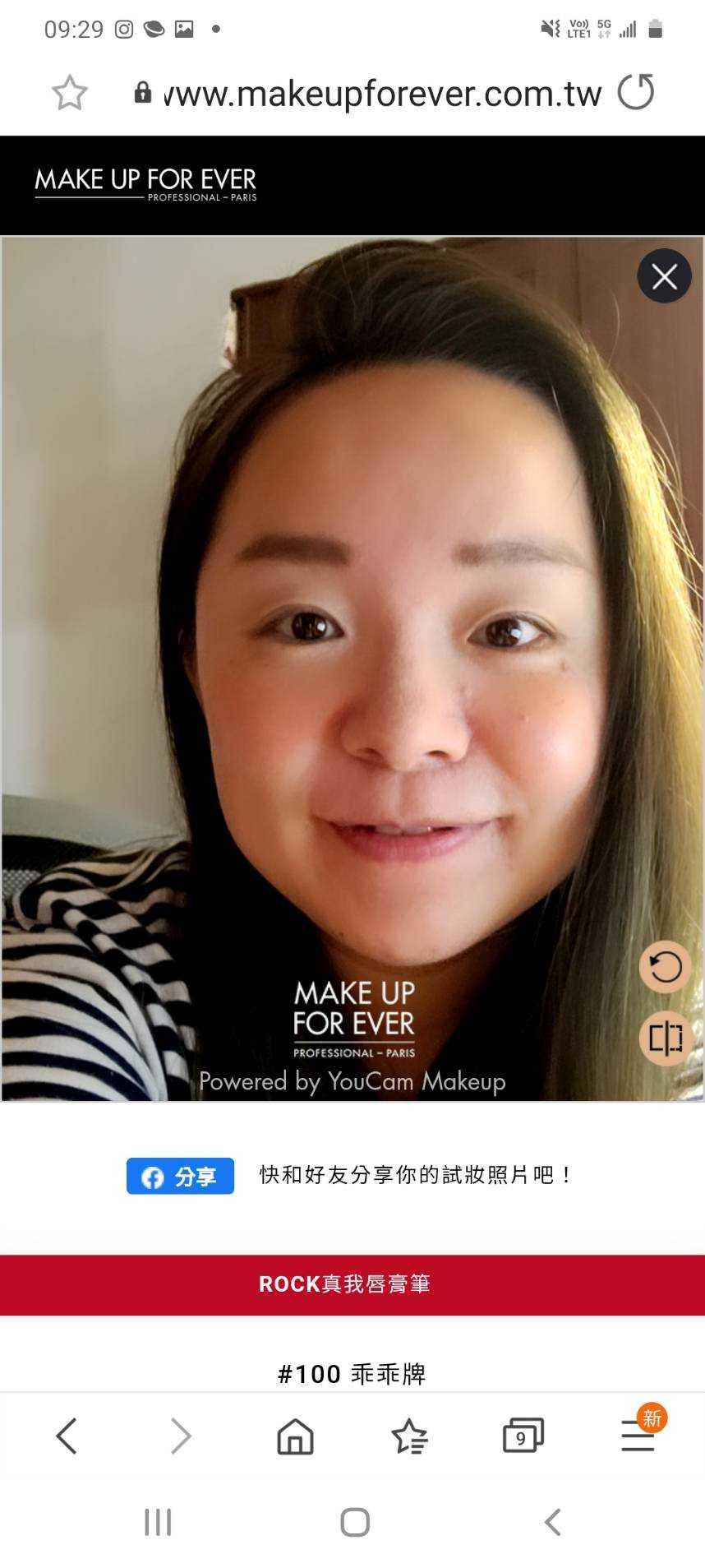Screen dimensions: 705x1568
Task: Close the virtual try-on photo view
Action: click(x=664, y=276)
